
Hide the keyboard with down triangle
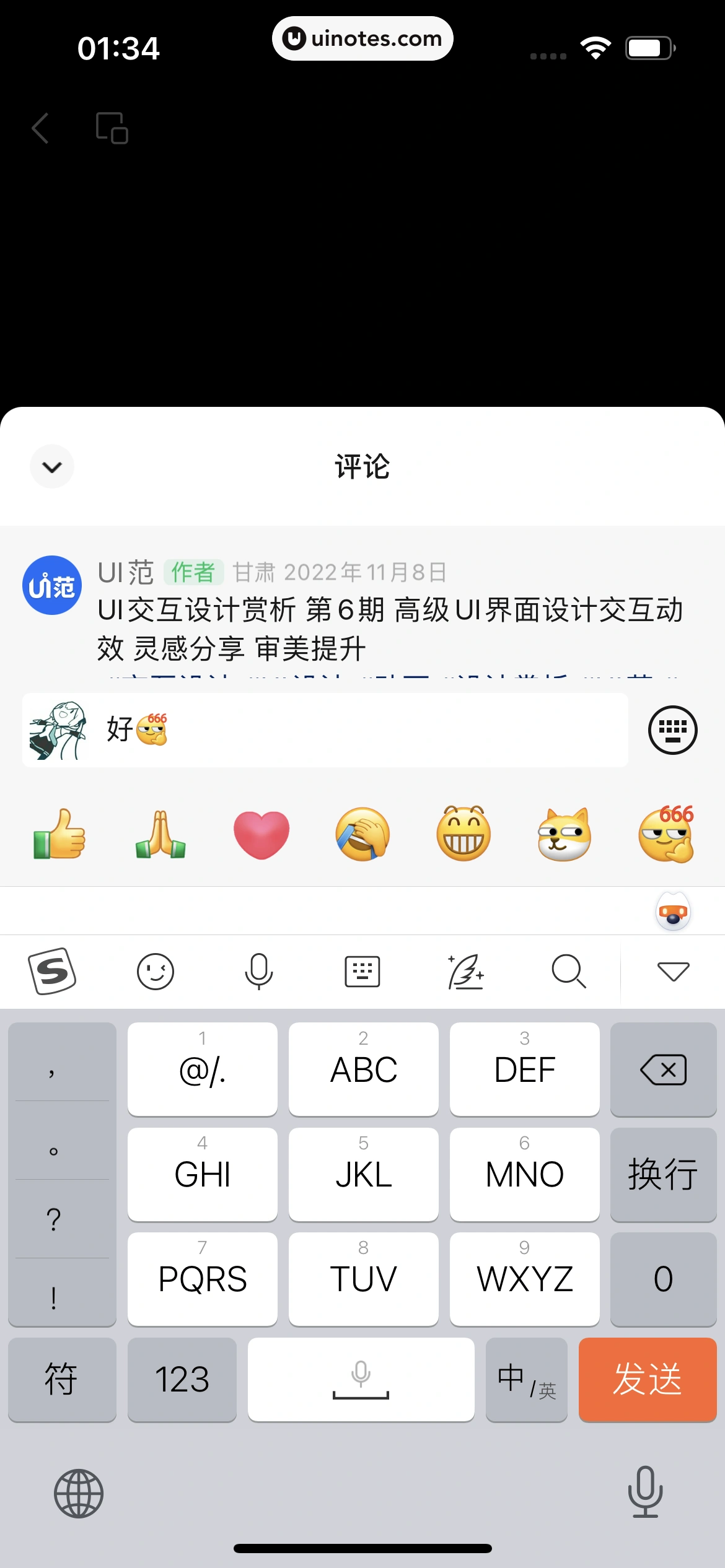tap(673, 971)
